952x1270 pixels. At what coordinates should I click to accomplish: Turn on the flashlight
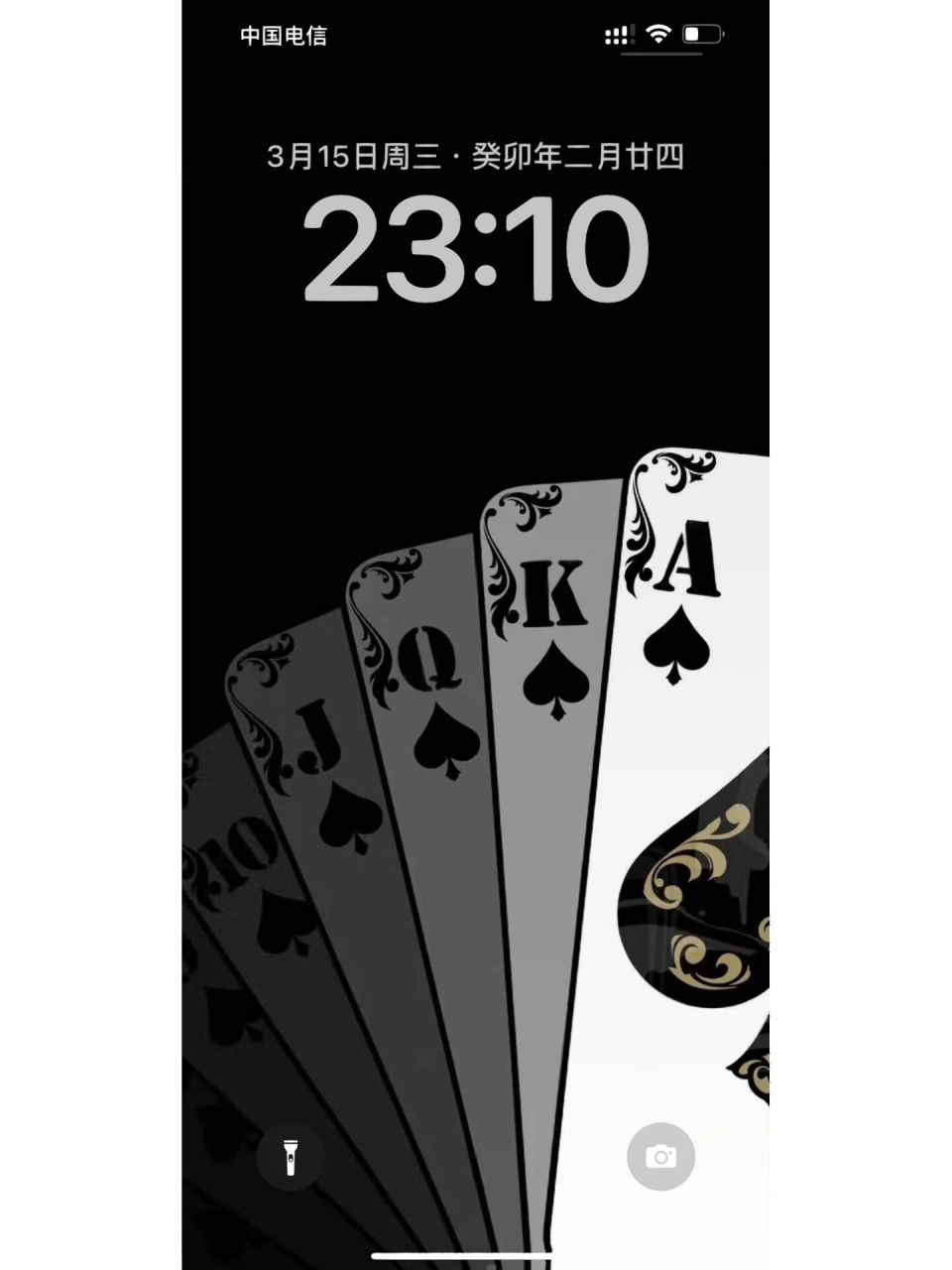point(291,1157)
